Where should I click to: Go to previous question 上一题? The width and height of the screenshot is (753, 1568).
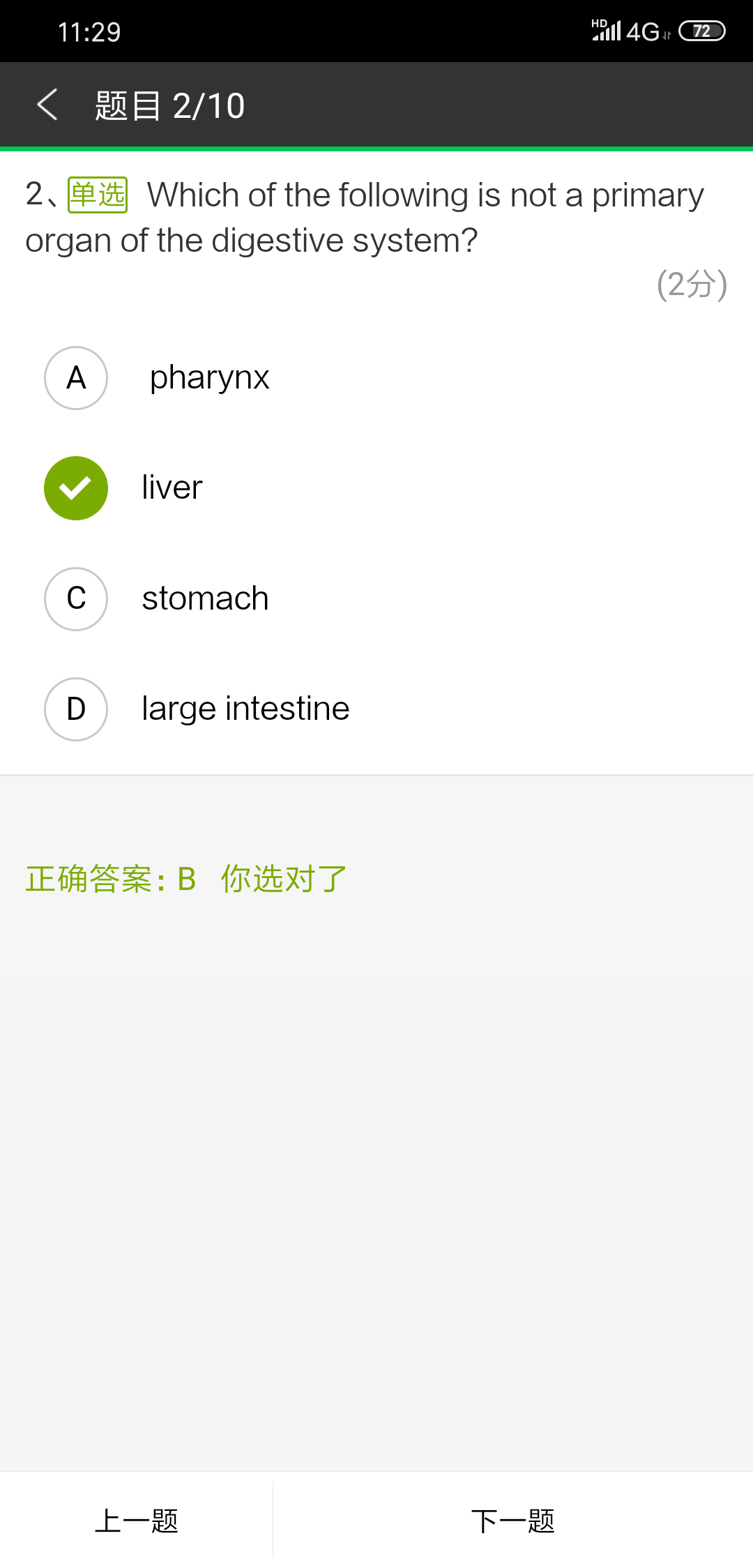click(137, 1521)
